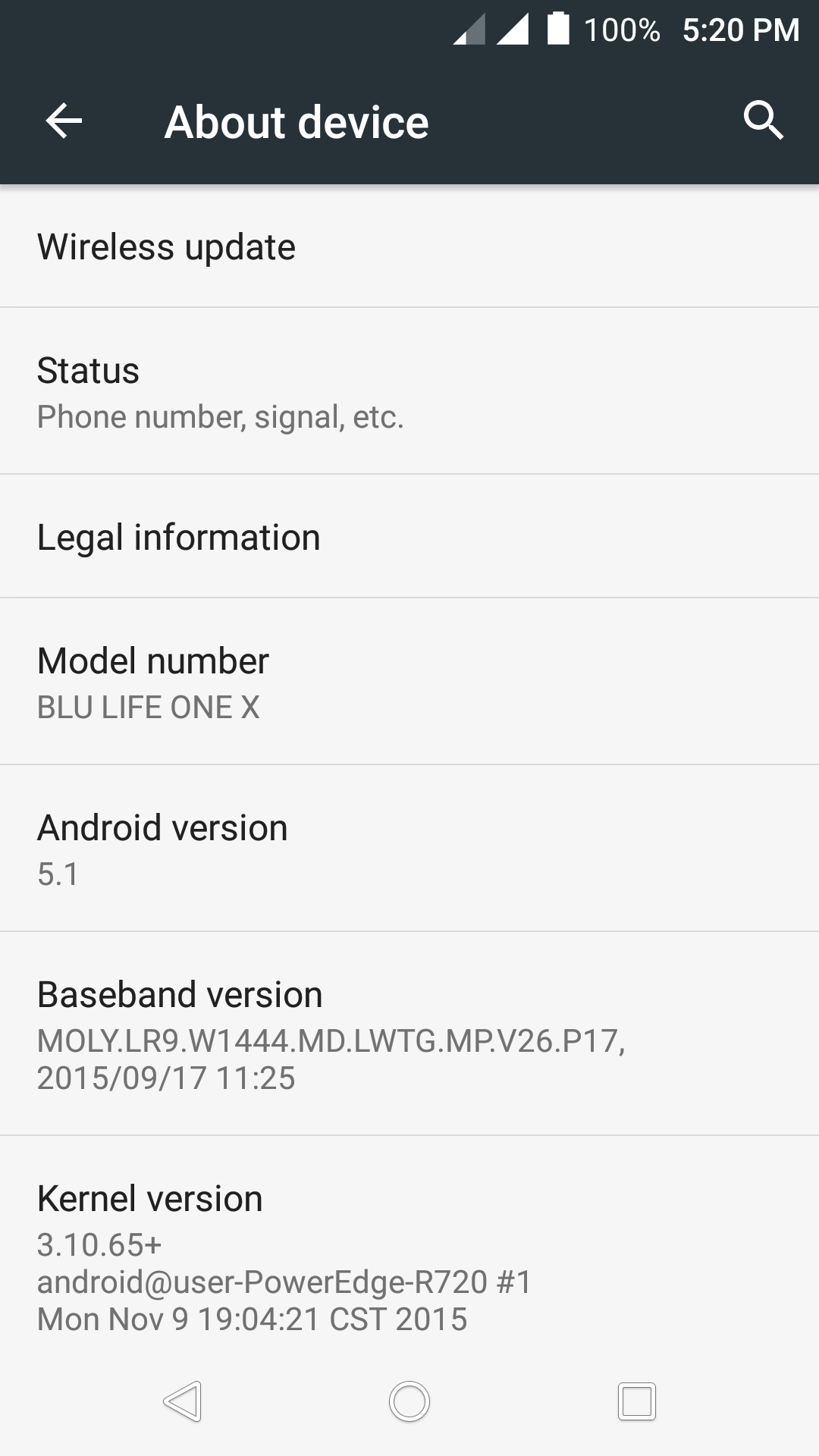Tap the Model number row
The width and height of the screenshot is (819, 1456).
(x=409, y=682)
